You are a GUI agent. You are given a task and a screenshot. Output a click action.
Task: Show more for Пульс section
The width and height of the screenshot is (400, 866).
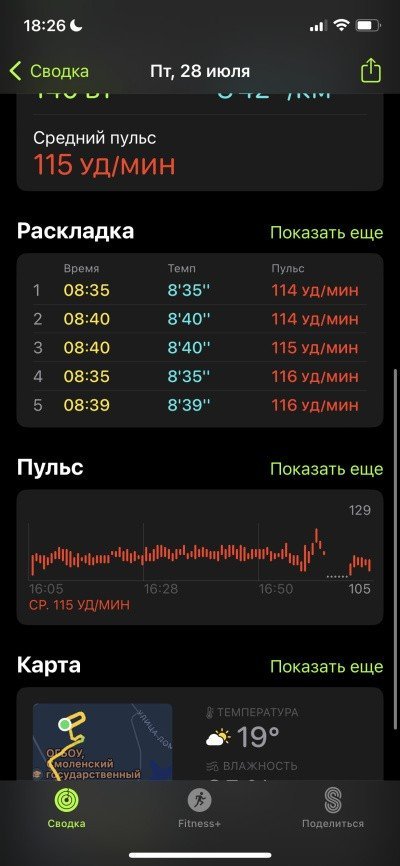pyautogui.click(x=326, y=469)
